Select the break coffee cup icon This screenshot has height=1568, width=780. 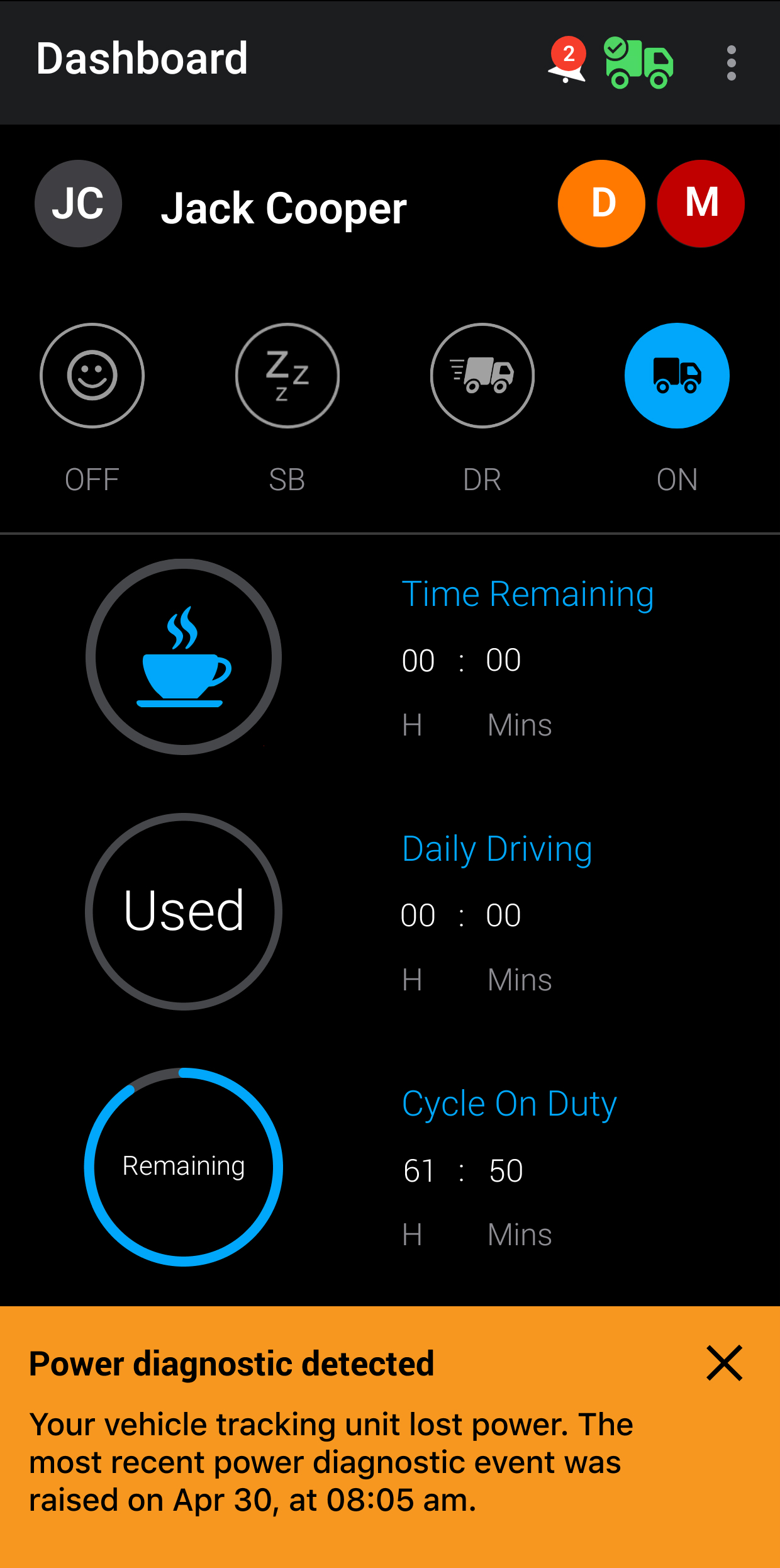182,658
